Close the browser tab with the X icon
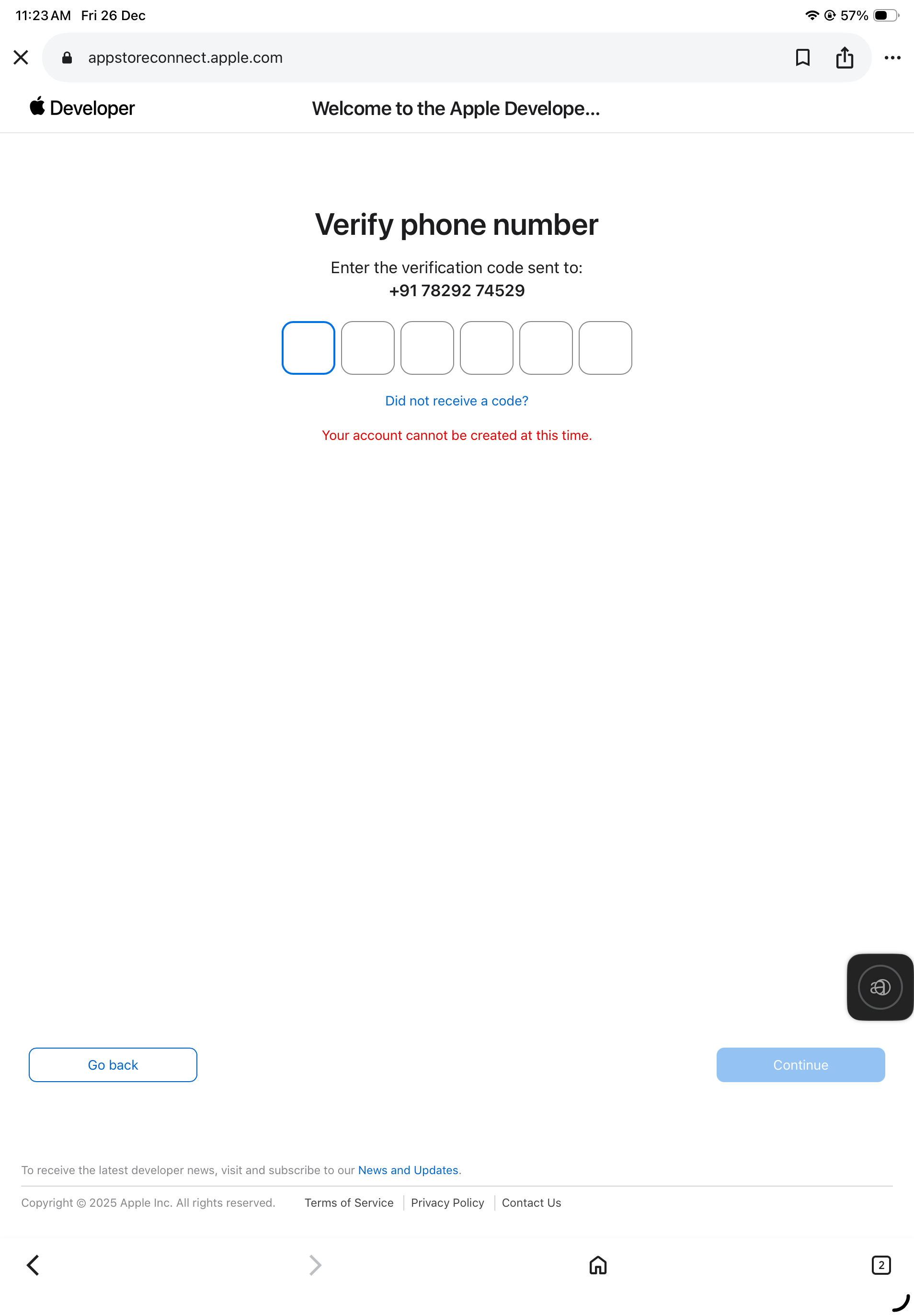The image size is (914, 1316). pos(21,58)
